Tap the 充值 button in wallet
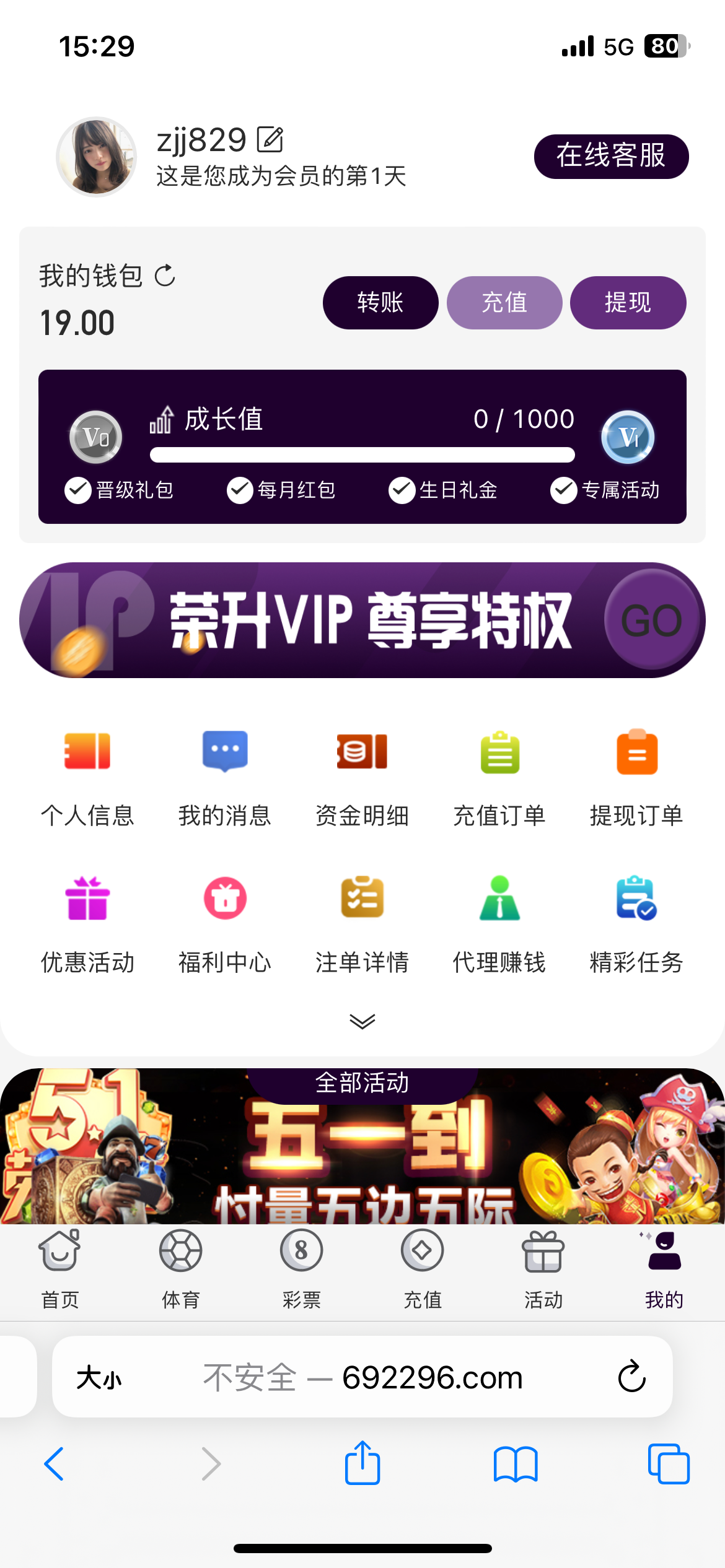 [504, 303]
